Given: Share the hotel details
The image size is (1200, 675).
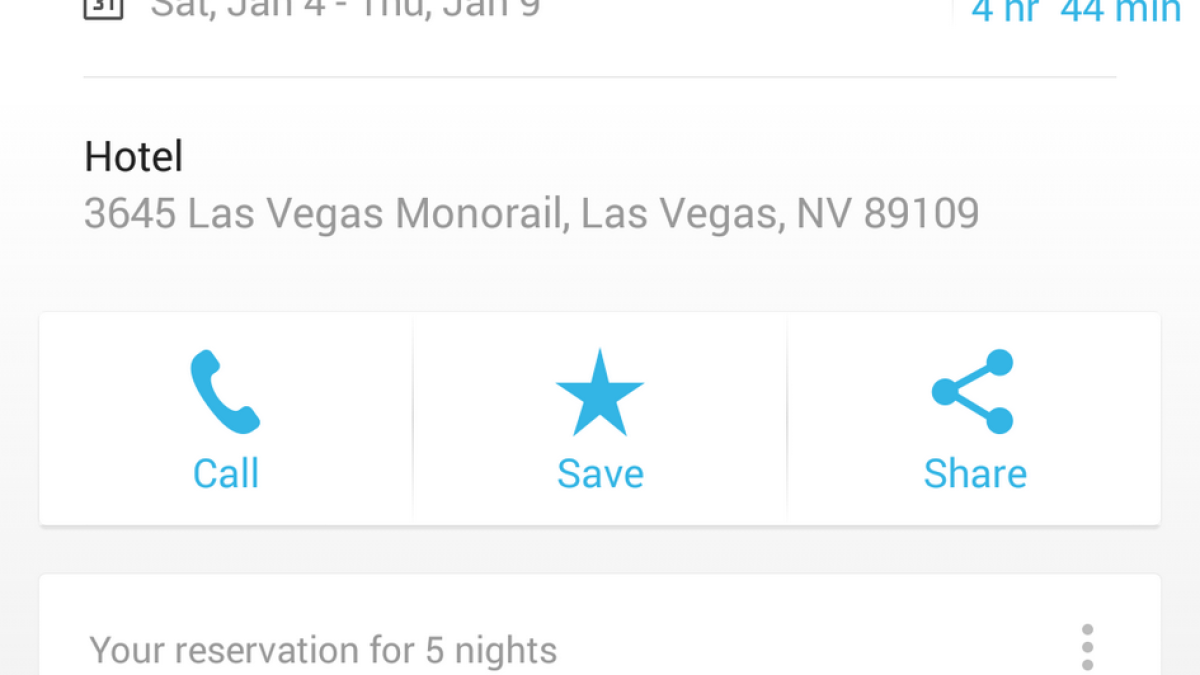Looking at the screenshot, I should (x=974, y=419).
